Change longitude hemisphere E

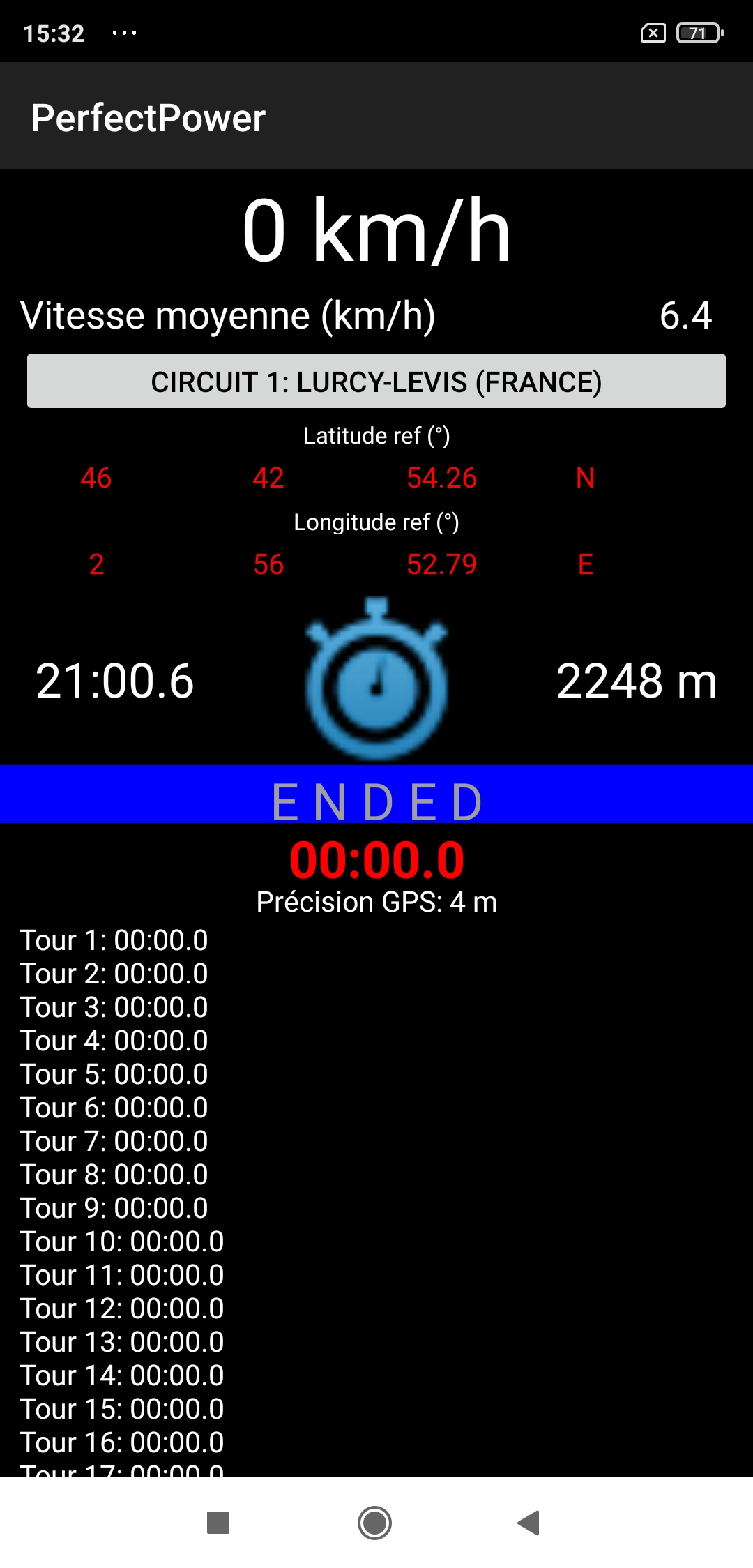[585, 565]
